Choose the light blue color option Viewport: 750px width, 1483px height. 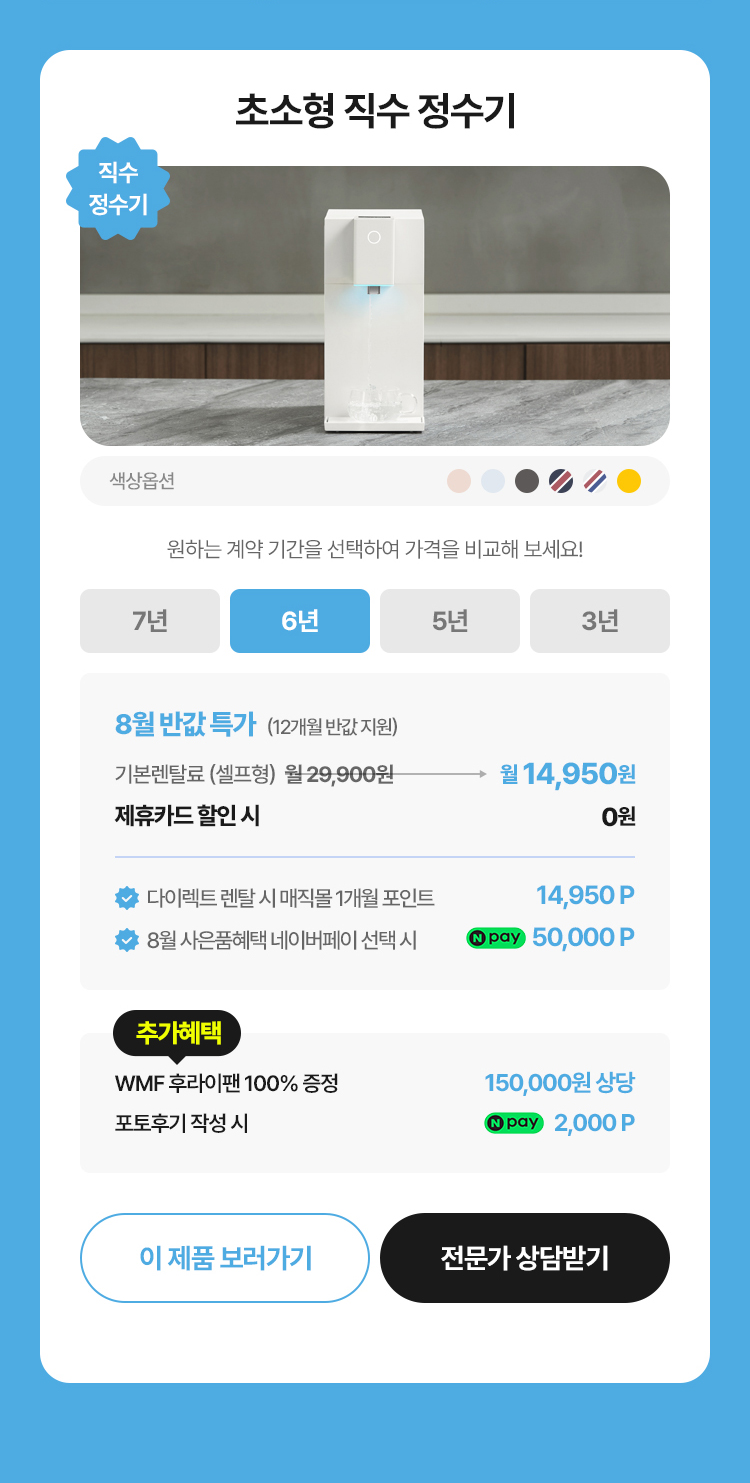click(x=493, y=481)
